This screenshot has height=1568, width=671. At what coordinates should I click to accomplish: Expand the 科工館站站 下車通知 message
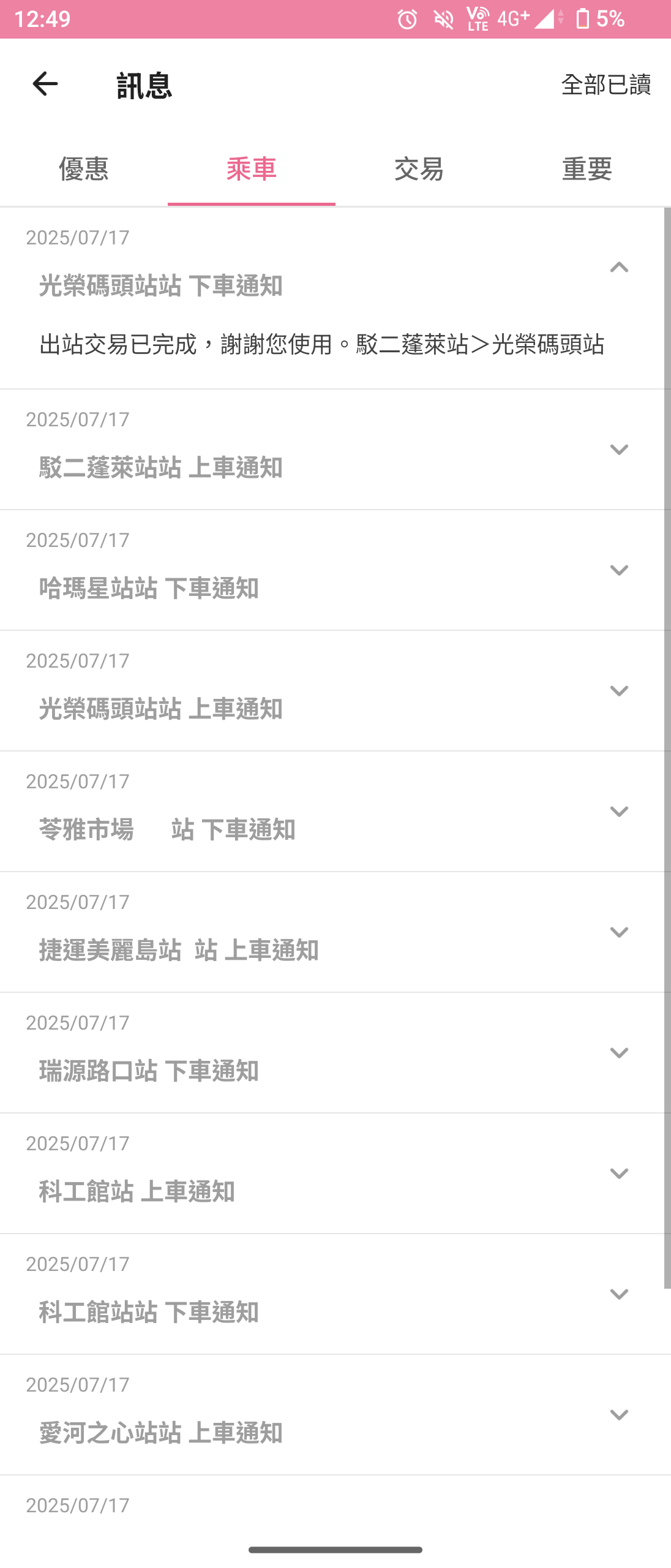click(619, 1294)
